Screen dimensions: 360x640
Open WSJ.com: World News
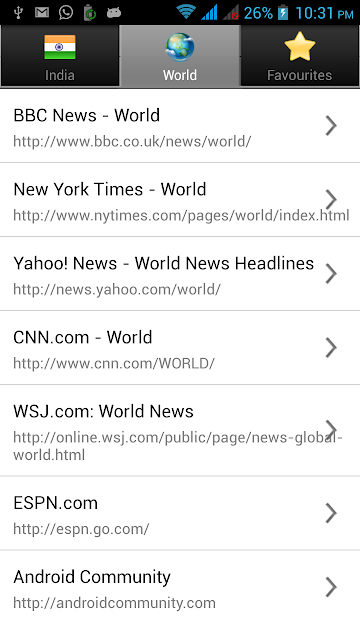click(x=180, y=430)
